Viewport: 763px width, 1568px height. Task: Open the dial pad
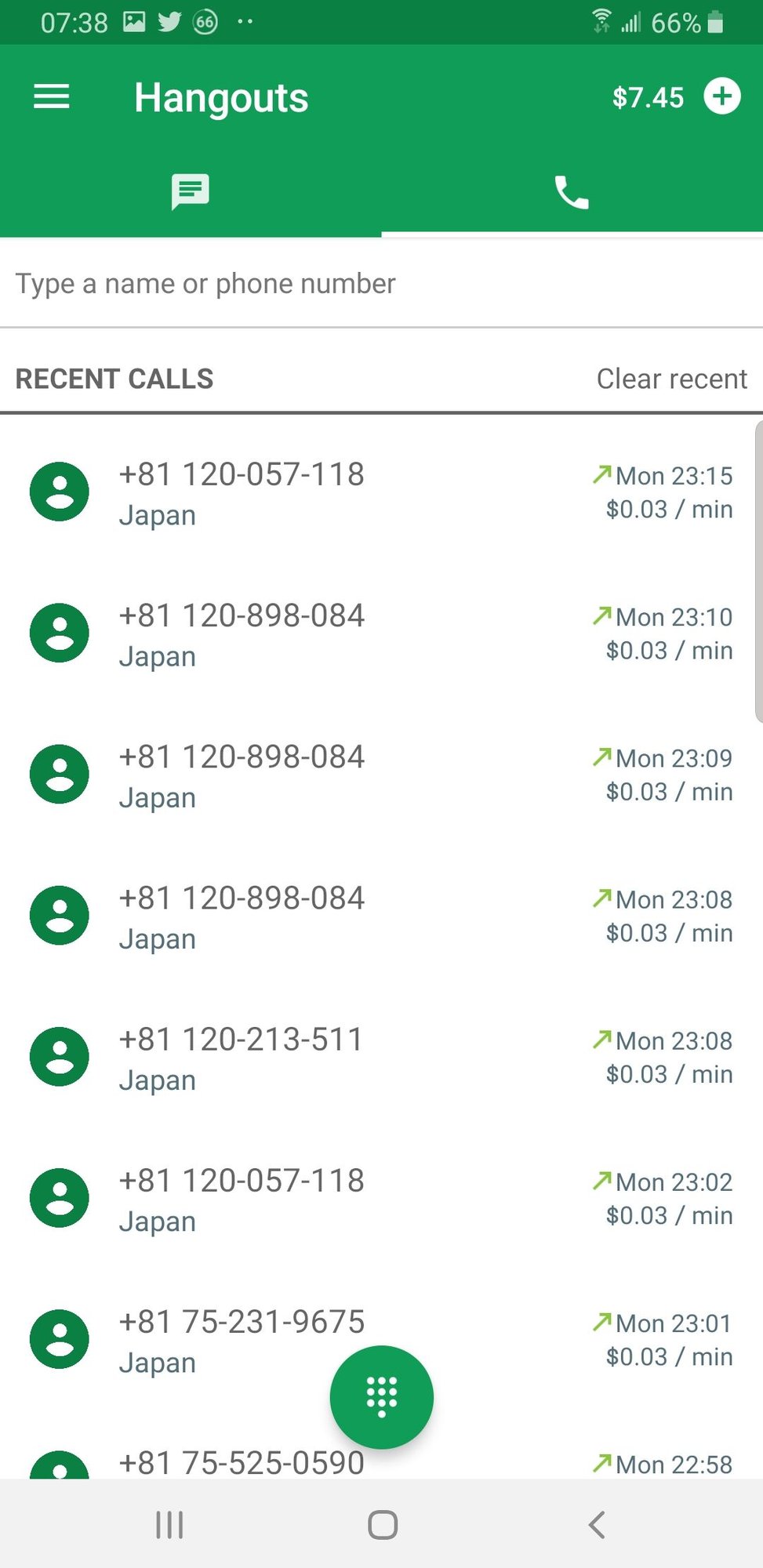pyautogui.click(x=381, y=1397)
